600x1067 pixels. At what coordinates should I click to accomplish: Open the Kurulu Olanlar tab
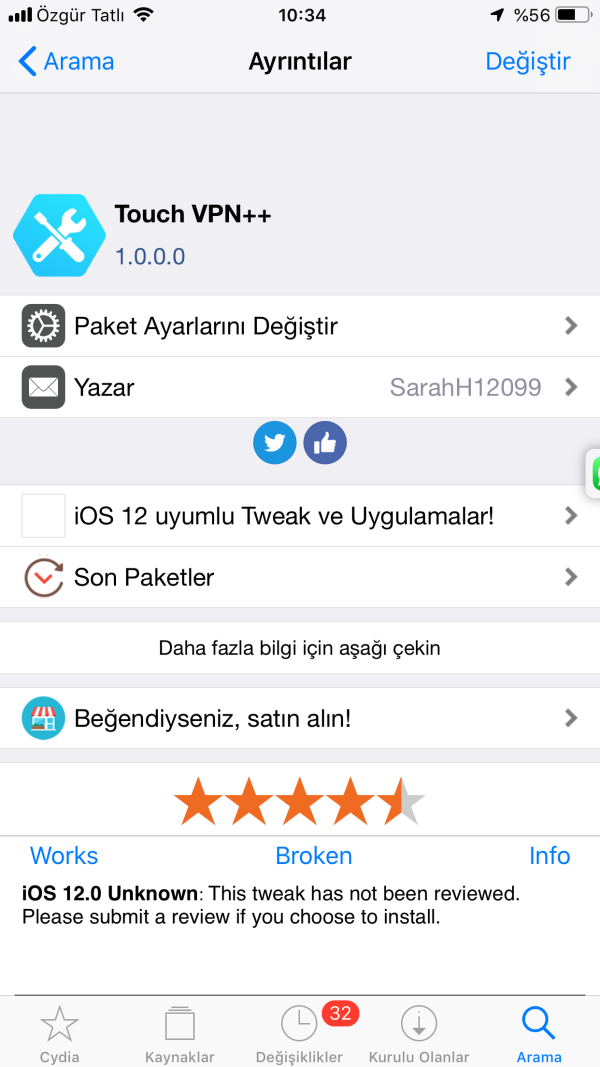point(419,1034)
